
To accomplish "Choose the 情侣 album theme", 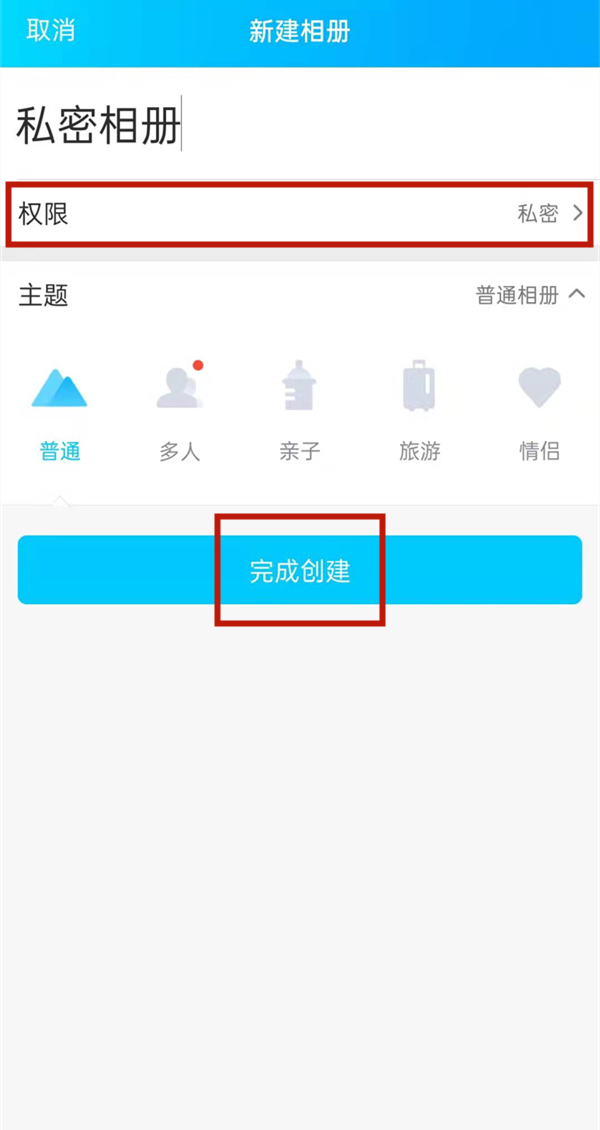I will 539,412.
